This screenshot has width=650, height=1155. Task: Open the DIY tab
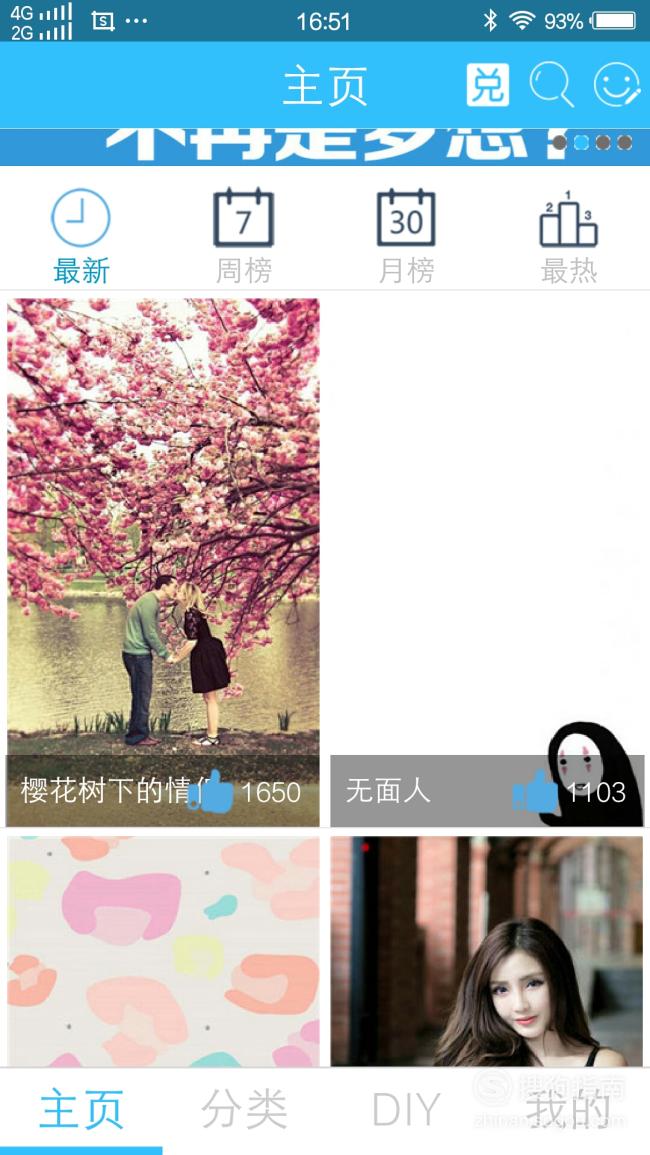click(406, 1110)
